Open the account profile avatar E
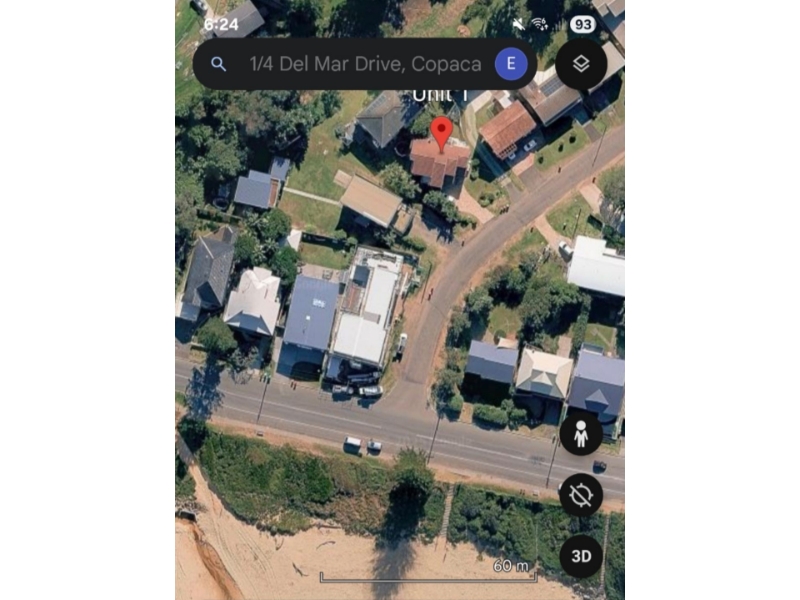The height and width of the screenshot is (600, 800). [x=511, y=64]
